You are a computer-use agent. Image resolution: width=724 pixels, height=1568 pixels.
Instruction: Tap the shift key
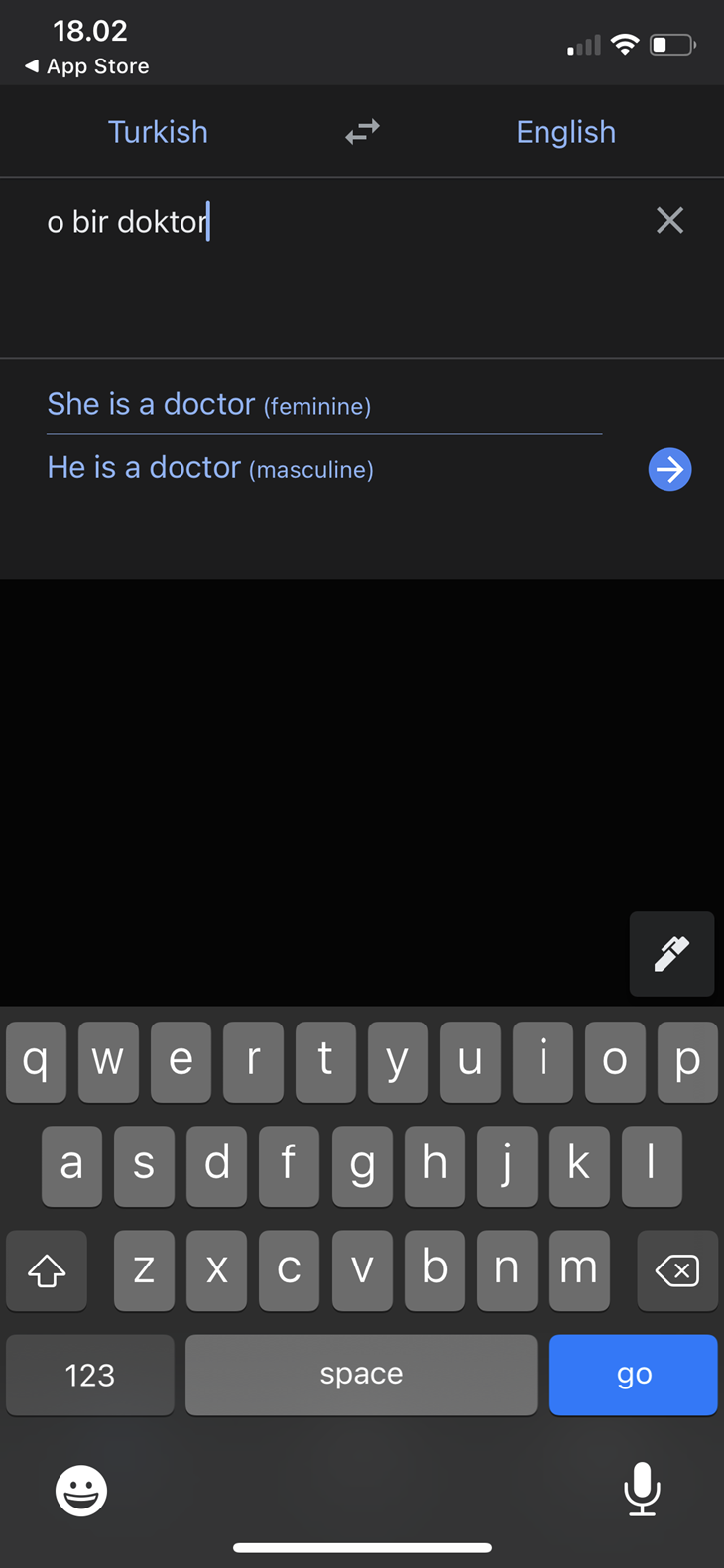click(47, 1270)
